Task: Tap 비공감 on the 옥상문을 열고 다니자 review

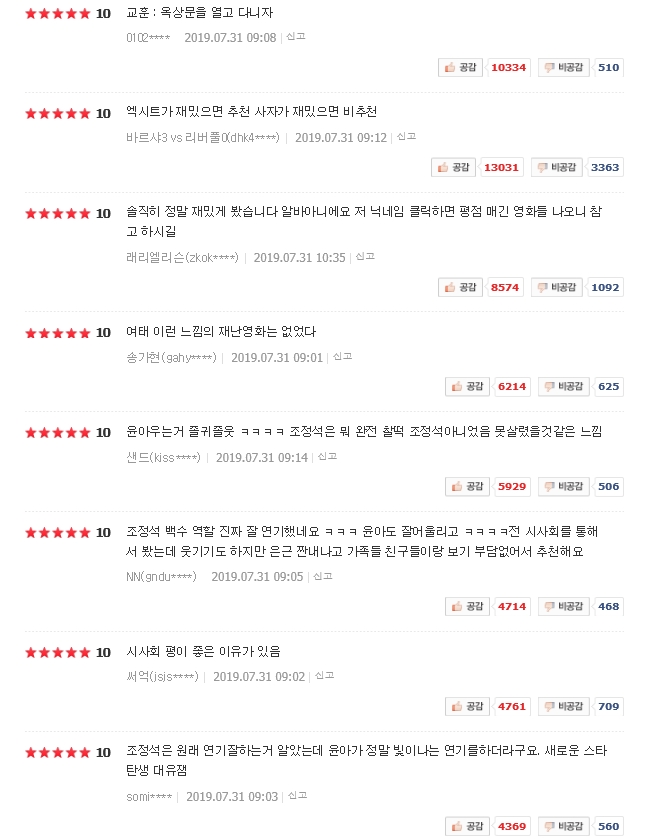Action: tap(563, 67)
